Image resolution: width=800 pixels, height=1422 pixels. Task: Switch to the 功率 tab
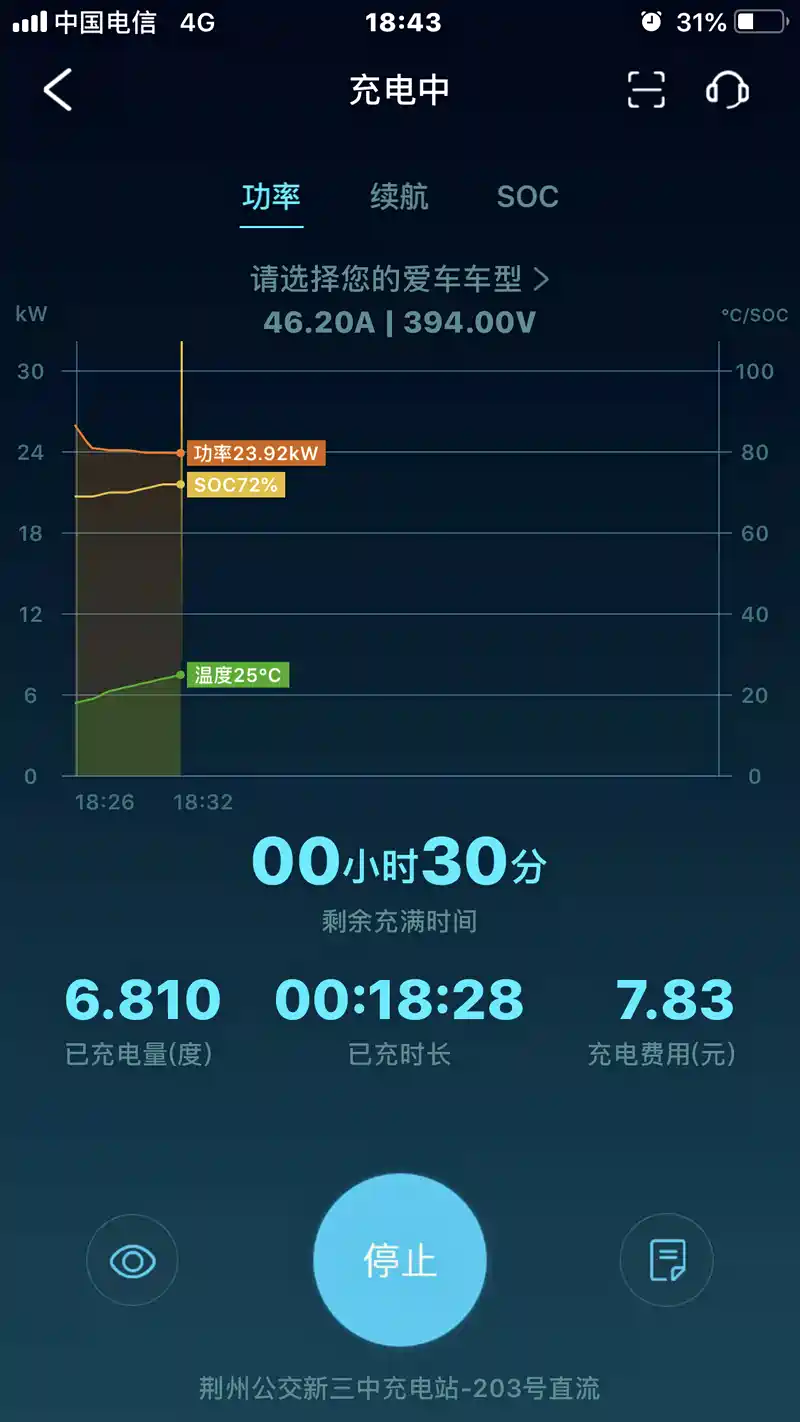(x=271, y=196)
